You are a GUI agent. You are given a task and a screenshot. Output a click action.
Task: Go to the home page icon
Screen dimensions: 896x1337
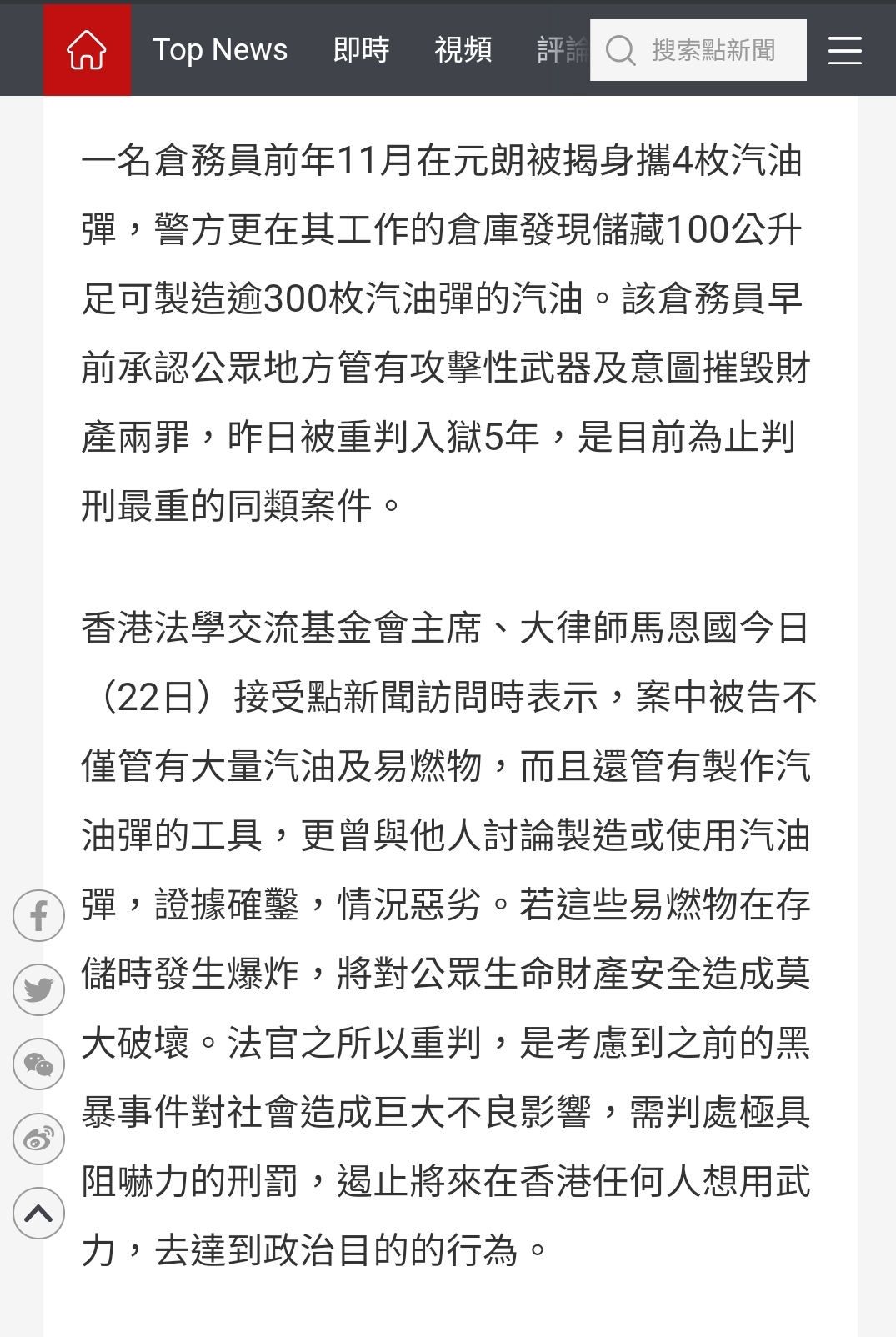point(87,50)
